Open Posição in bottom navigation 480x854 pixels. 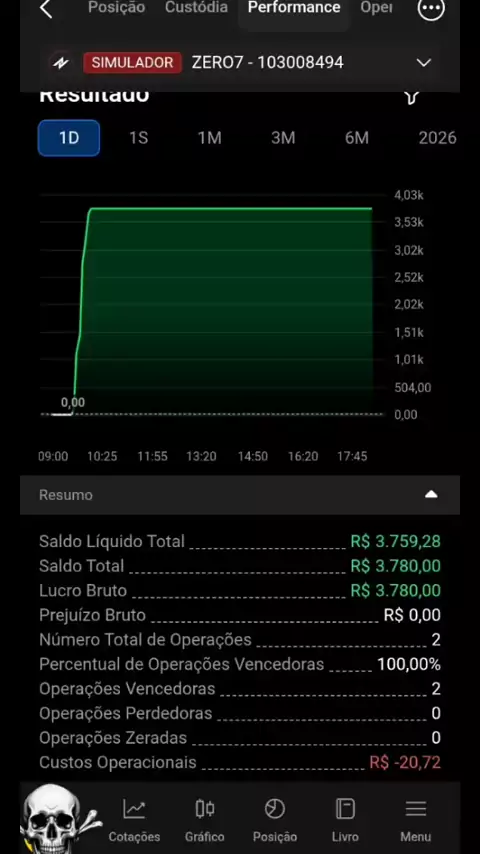tap(275, 821)
